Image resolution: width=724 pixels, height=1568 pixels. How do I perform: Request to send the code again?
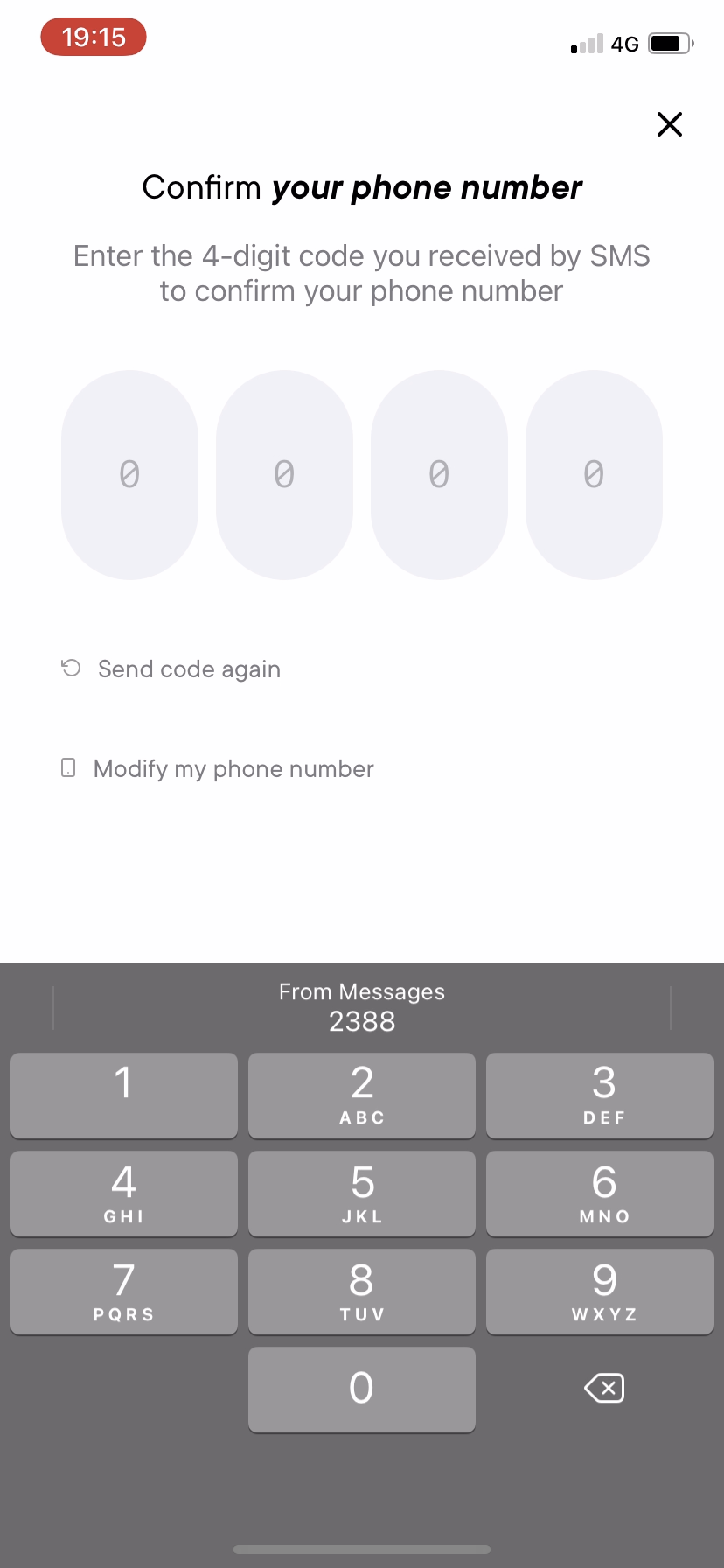(x=188, y=669)
